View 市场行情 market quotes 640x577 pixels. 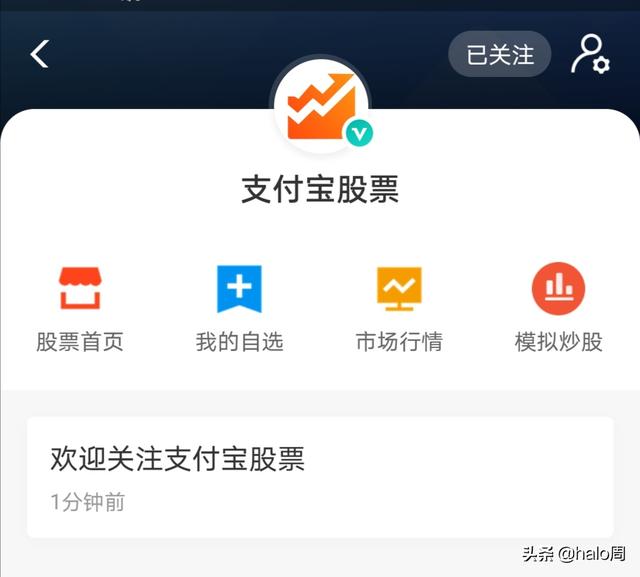pyautogui.click(x=399, y=308)
